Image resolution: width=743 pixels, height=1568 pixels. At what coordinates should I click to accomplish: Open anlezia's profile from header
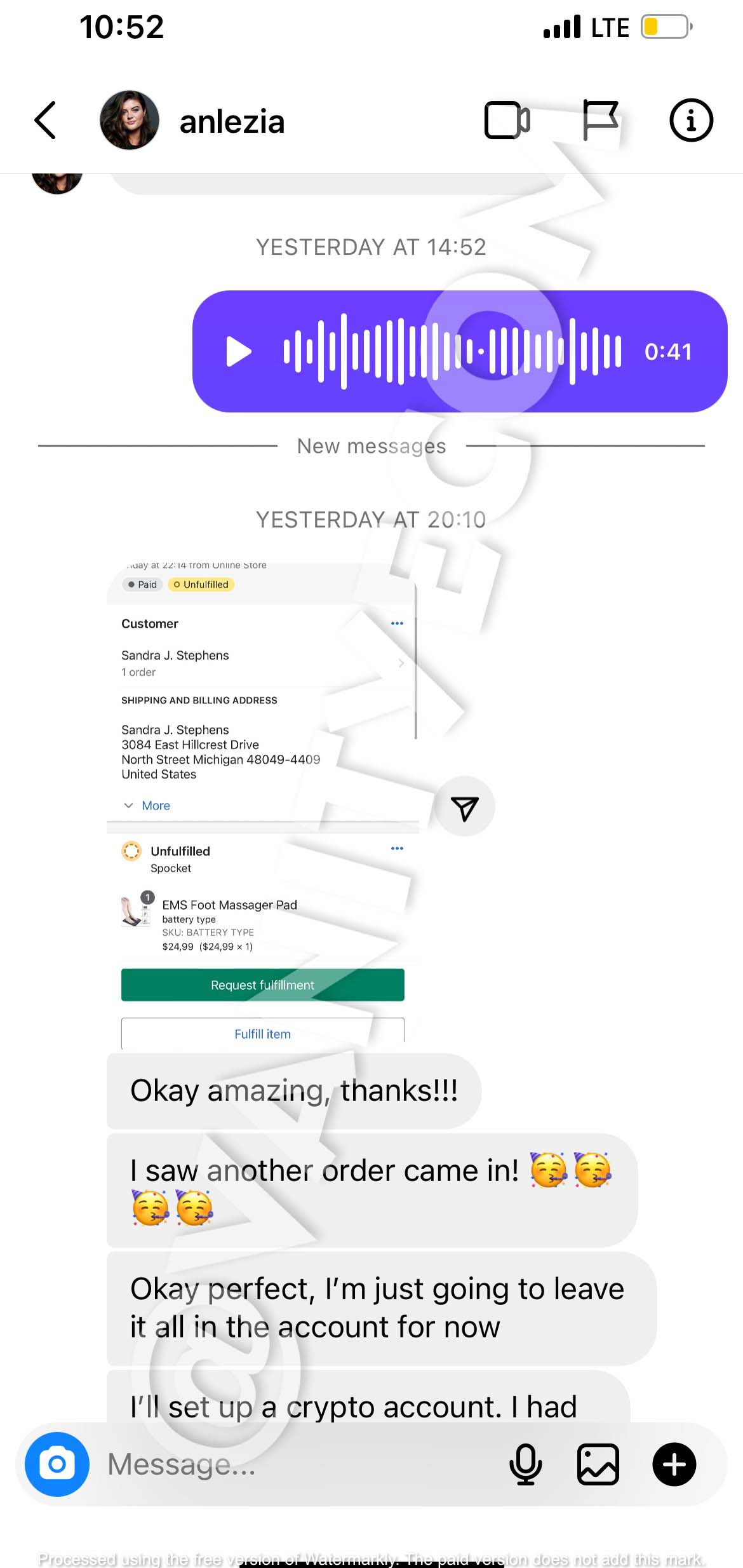pyautogui.click(x=232, y=121)
